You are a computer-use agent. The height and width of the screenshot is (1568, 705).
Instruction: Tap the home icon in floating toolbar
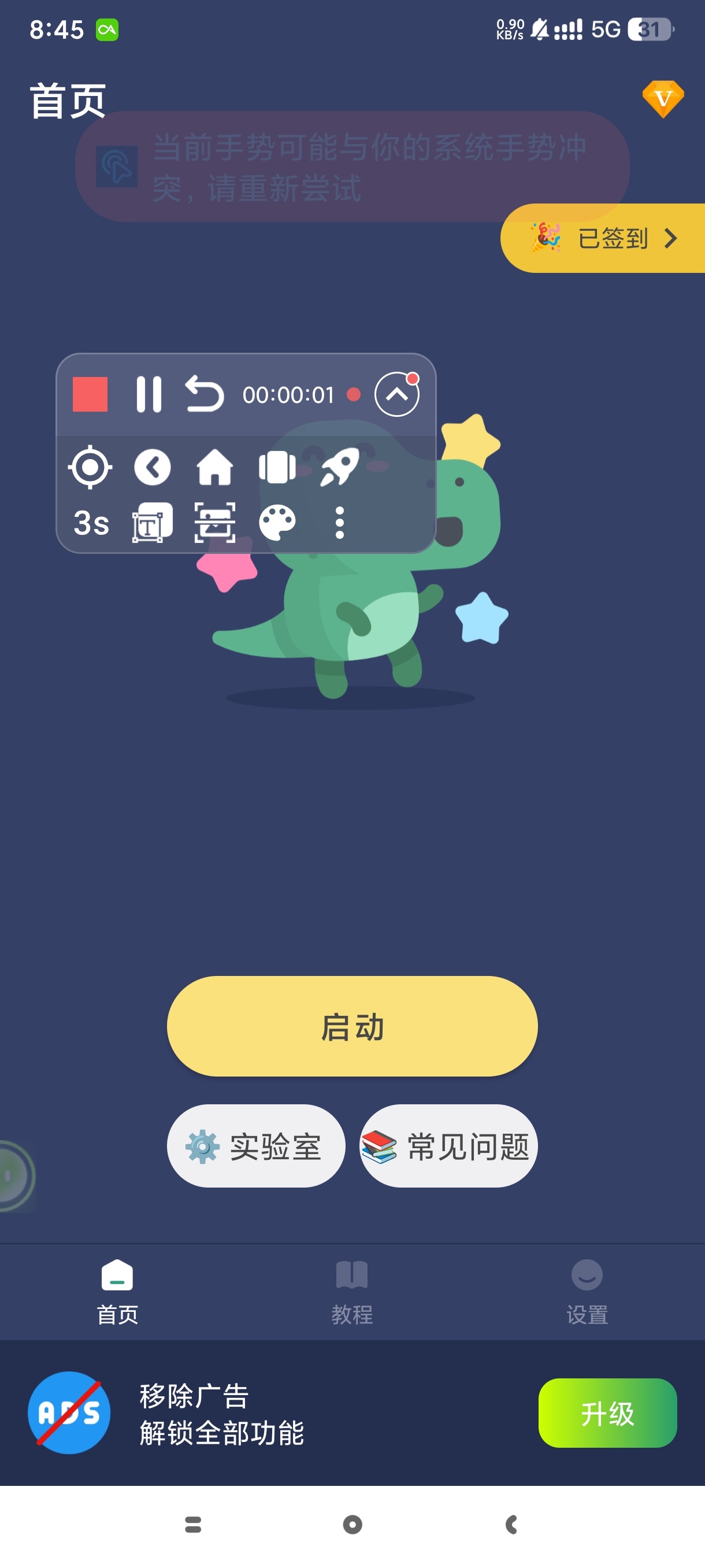(215, 468)
